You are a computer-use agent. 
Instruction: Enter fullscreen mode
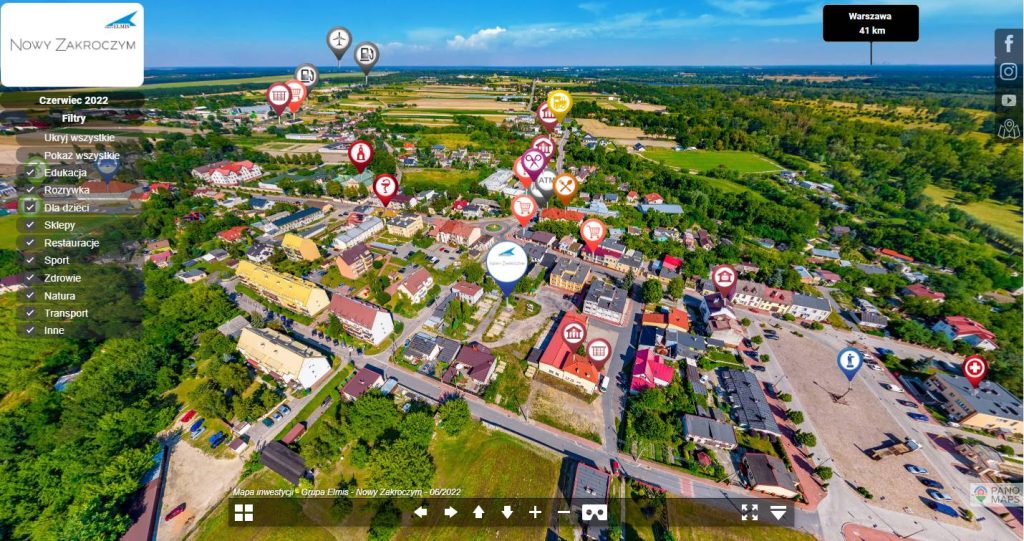coord(749,512)
